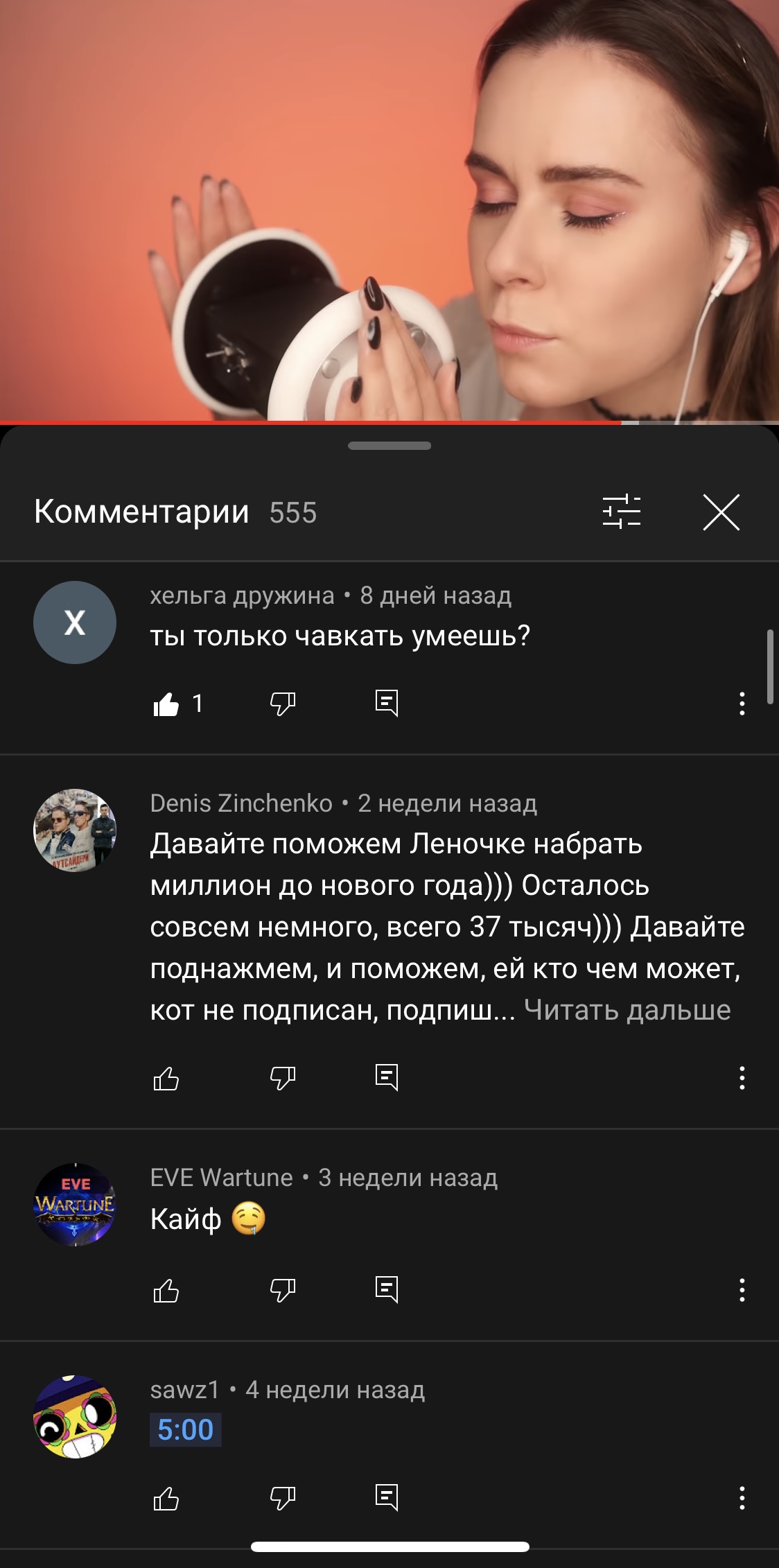Dislike хельга дружина's comment
The height and width of the screenshot is (1568, 779).
(x=282, y=704)
